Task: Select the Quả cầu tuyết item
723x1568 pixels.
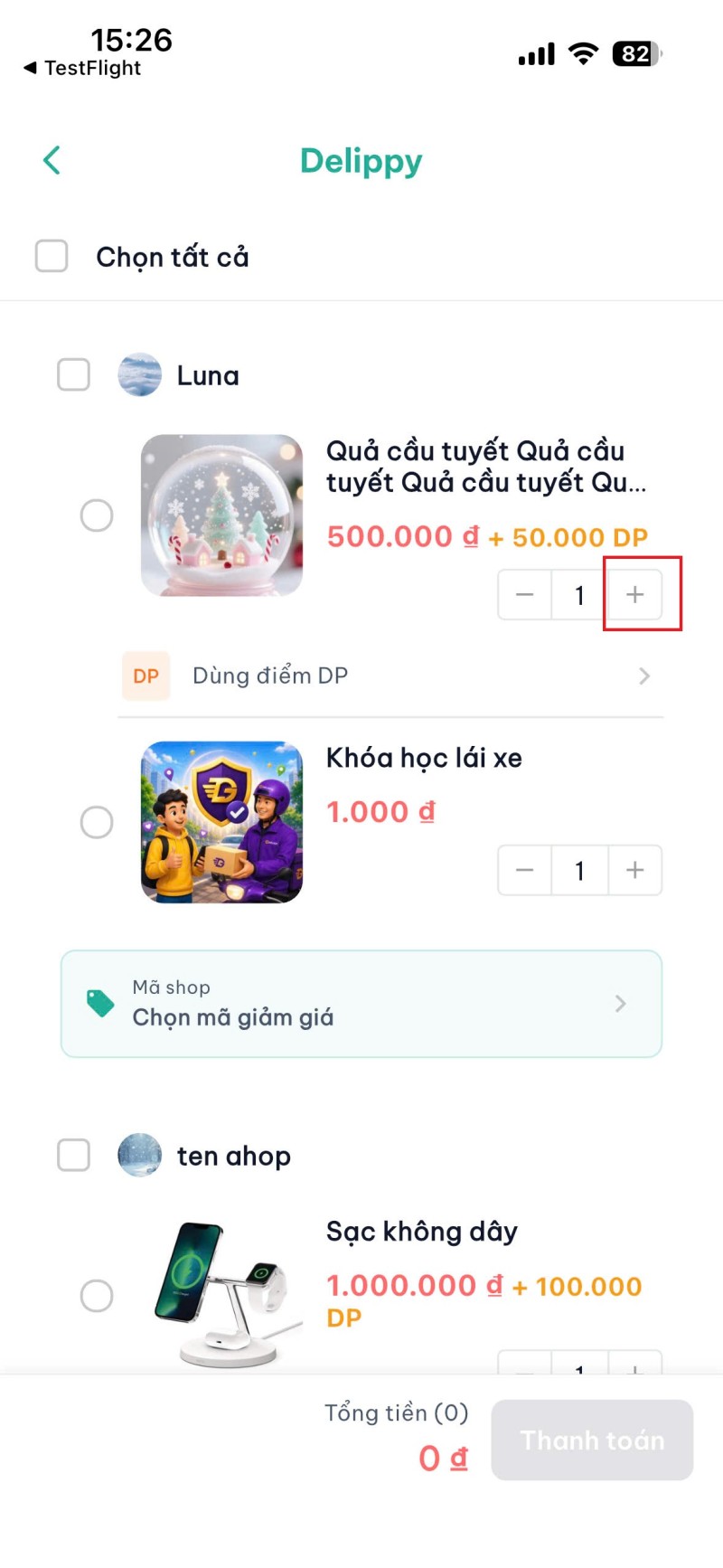Action: [97, 515]
